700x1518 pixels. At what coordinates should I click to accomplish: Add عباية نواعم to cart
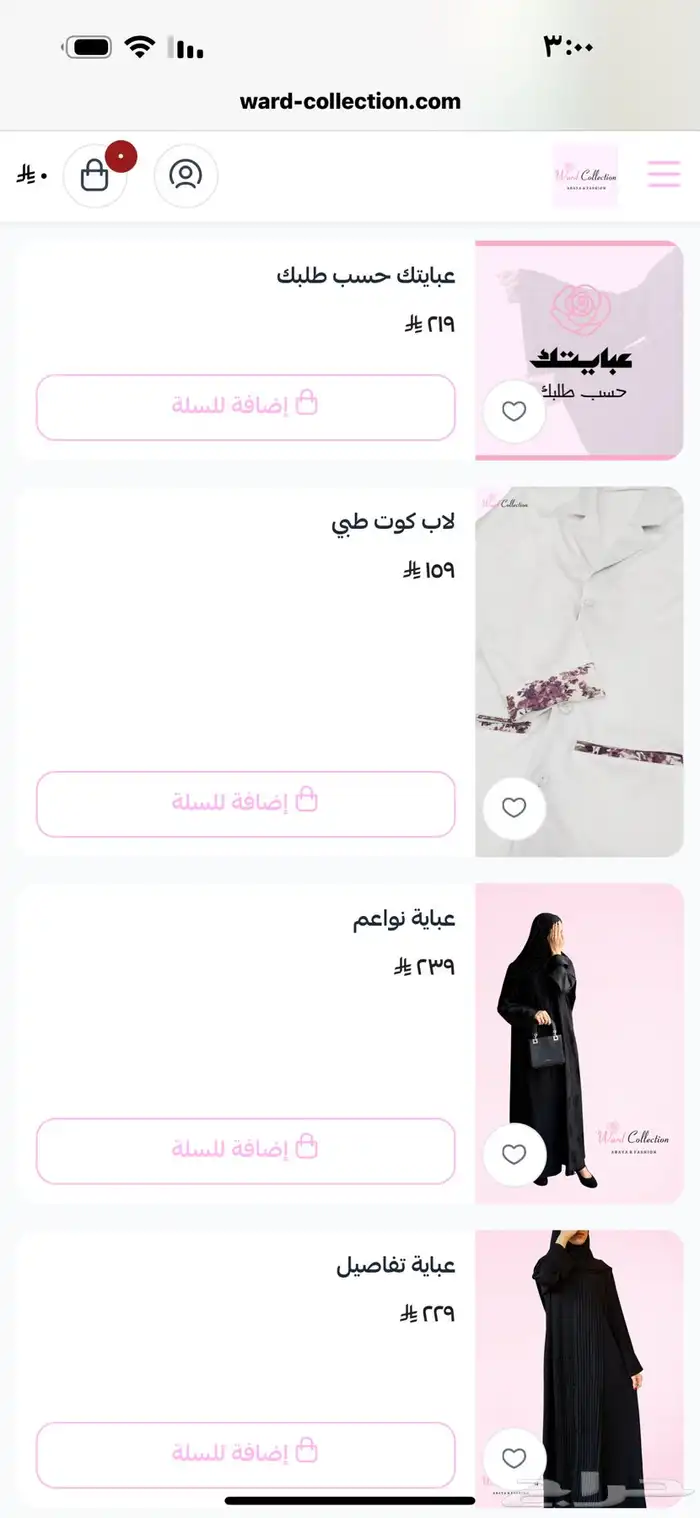[245, 1150]
